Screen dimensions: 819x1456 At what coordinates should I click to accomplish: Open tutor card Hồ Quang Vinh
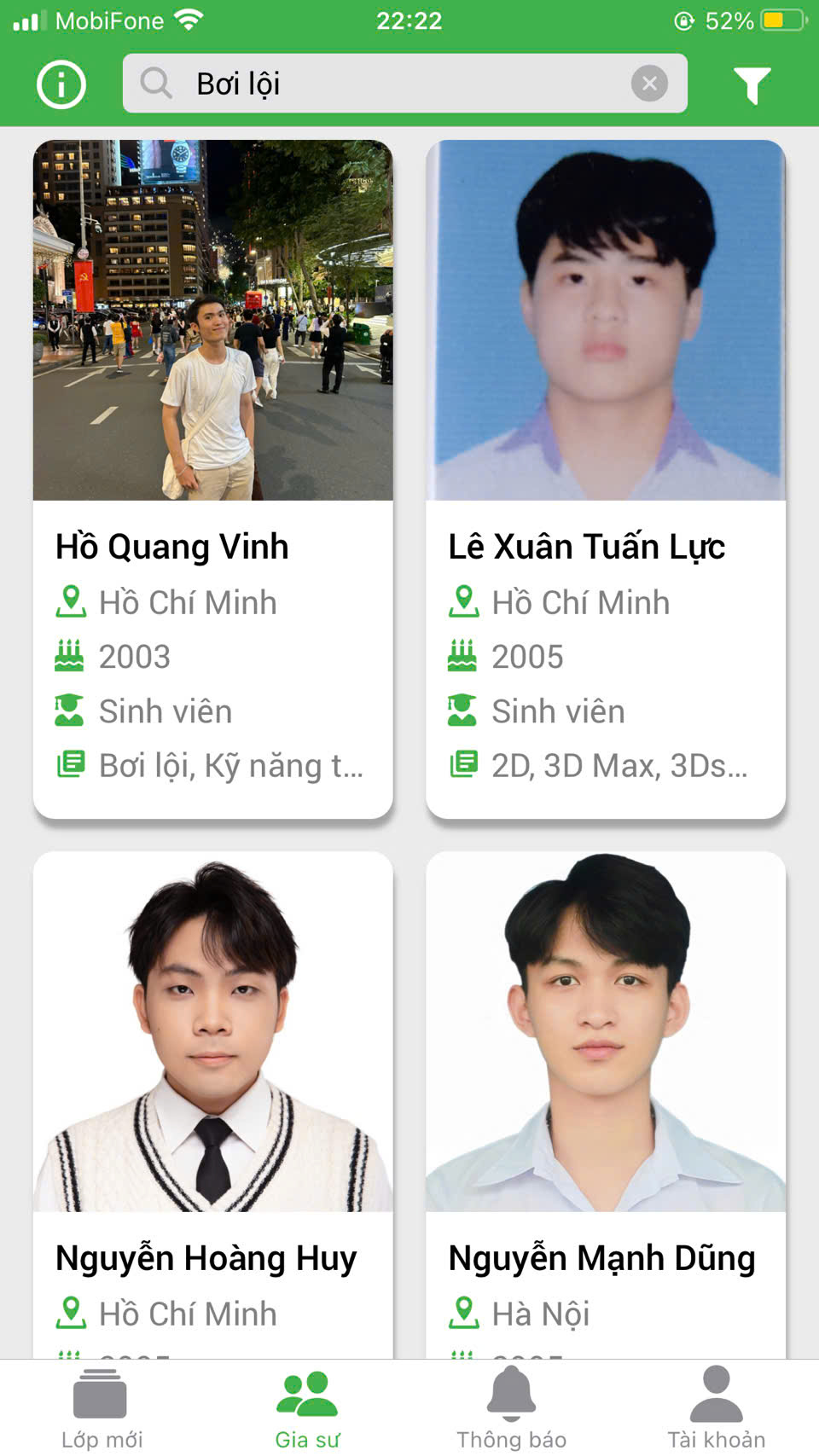point(212,478)
